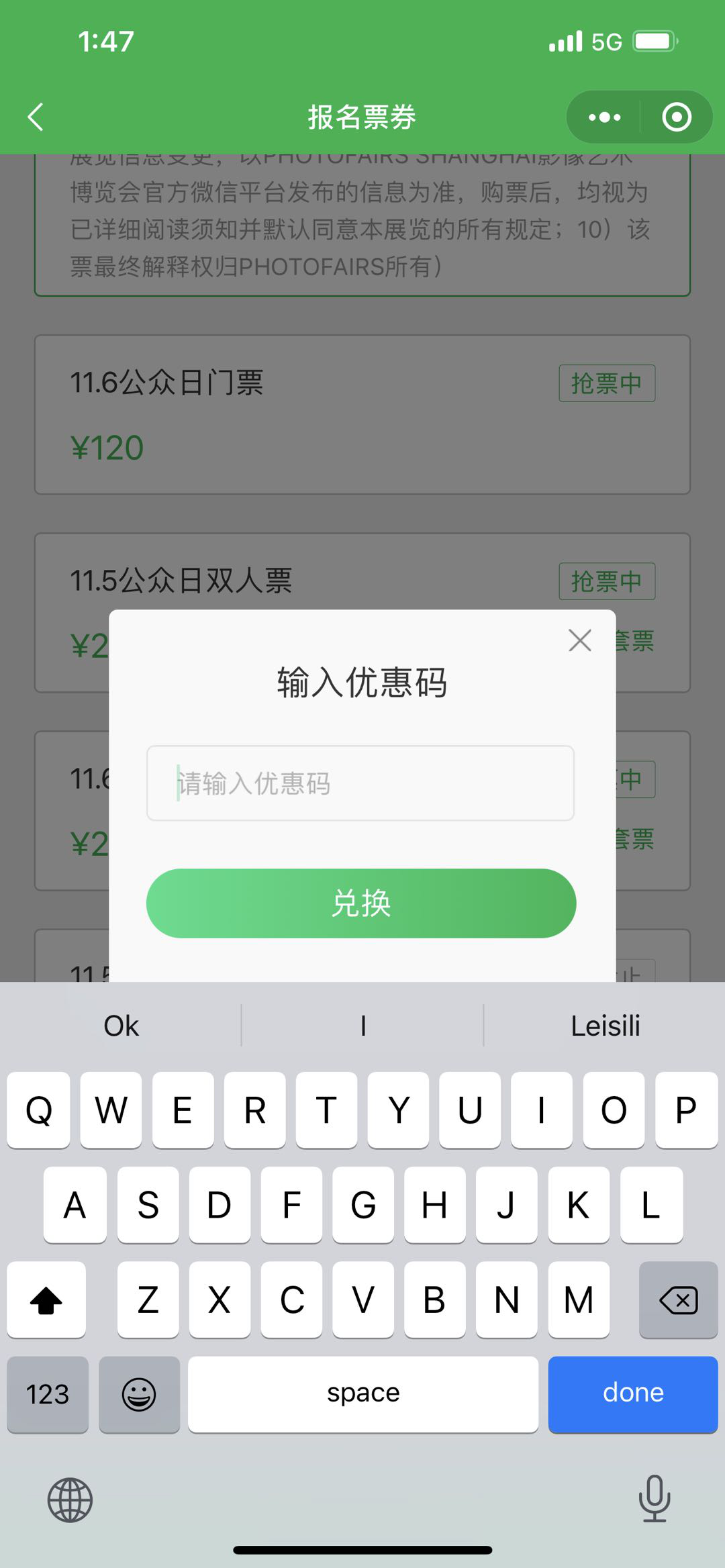Close the mini program with the circle icon
The width and height of the screenshot is (725, 1568).
[676, 117]
